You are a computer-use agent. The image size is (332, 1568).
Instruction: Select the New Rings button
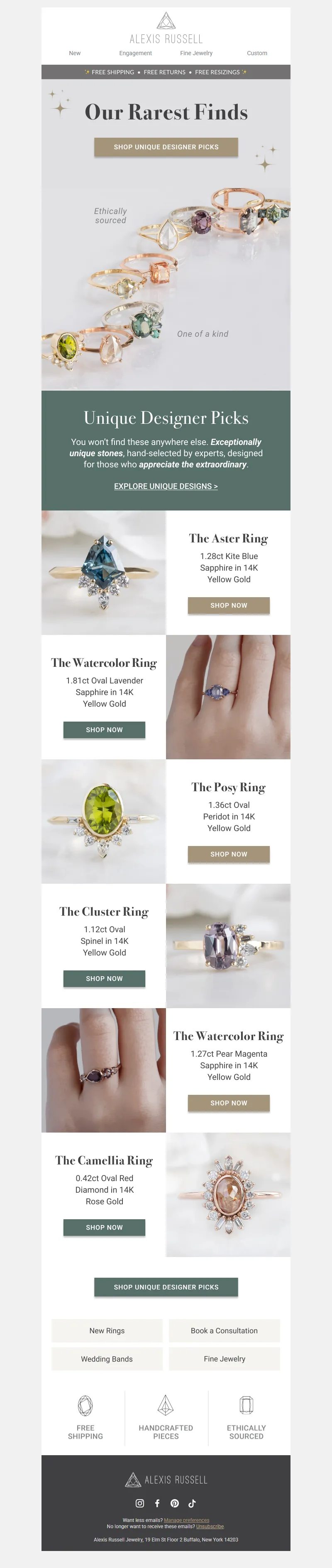click(107, 1331)
